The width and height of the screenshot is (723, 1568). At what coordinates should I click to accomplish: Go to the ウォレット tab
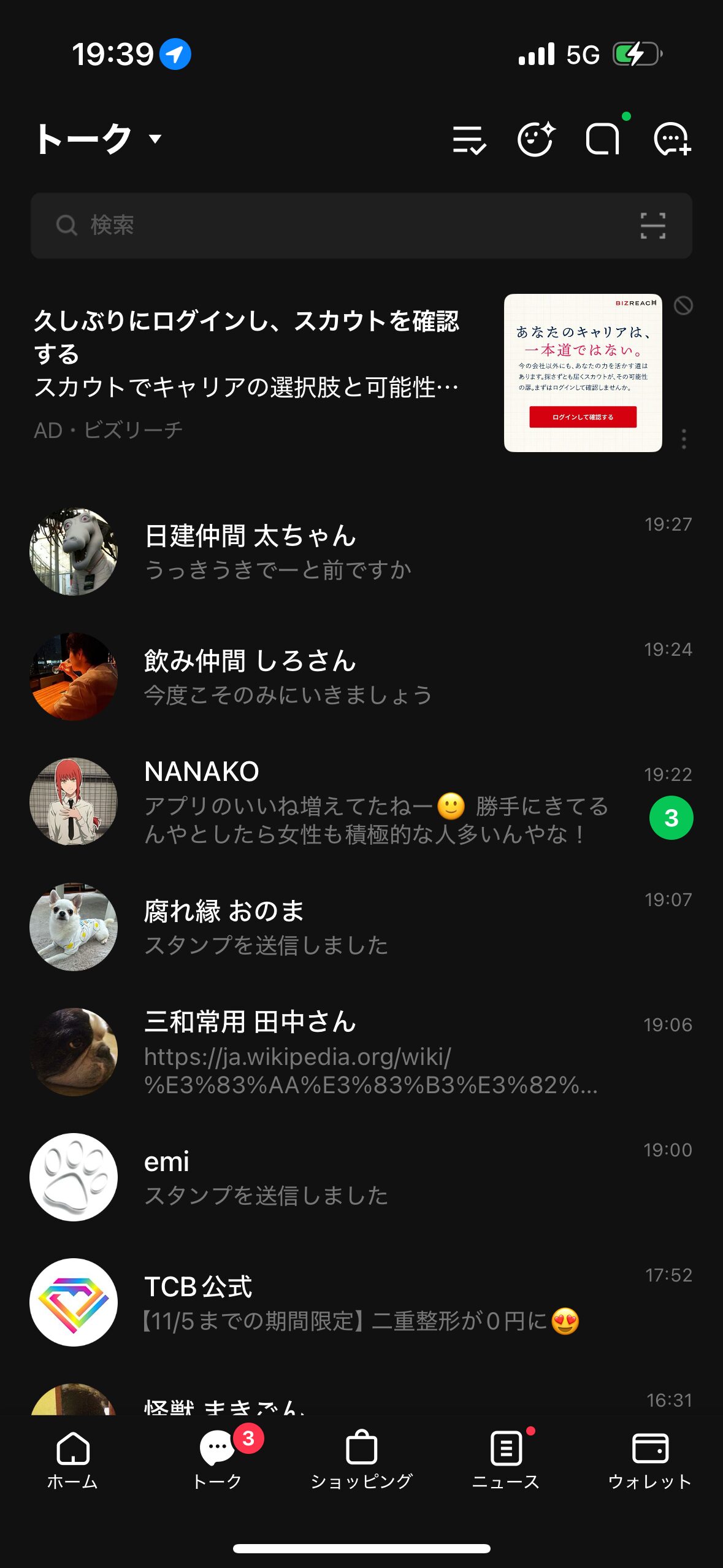point(650,1460)
